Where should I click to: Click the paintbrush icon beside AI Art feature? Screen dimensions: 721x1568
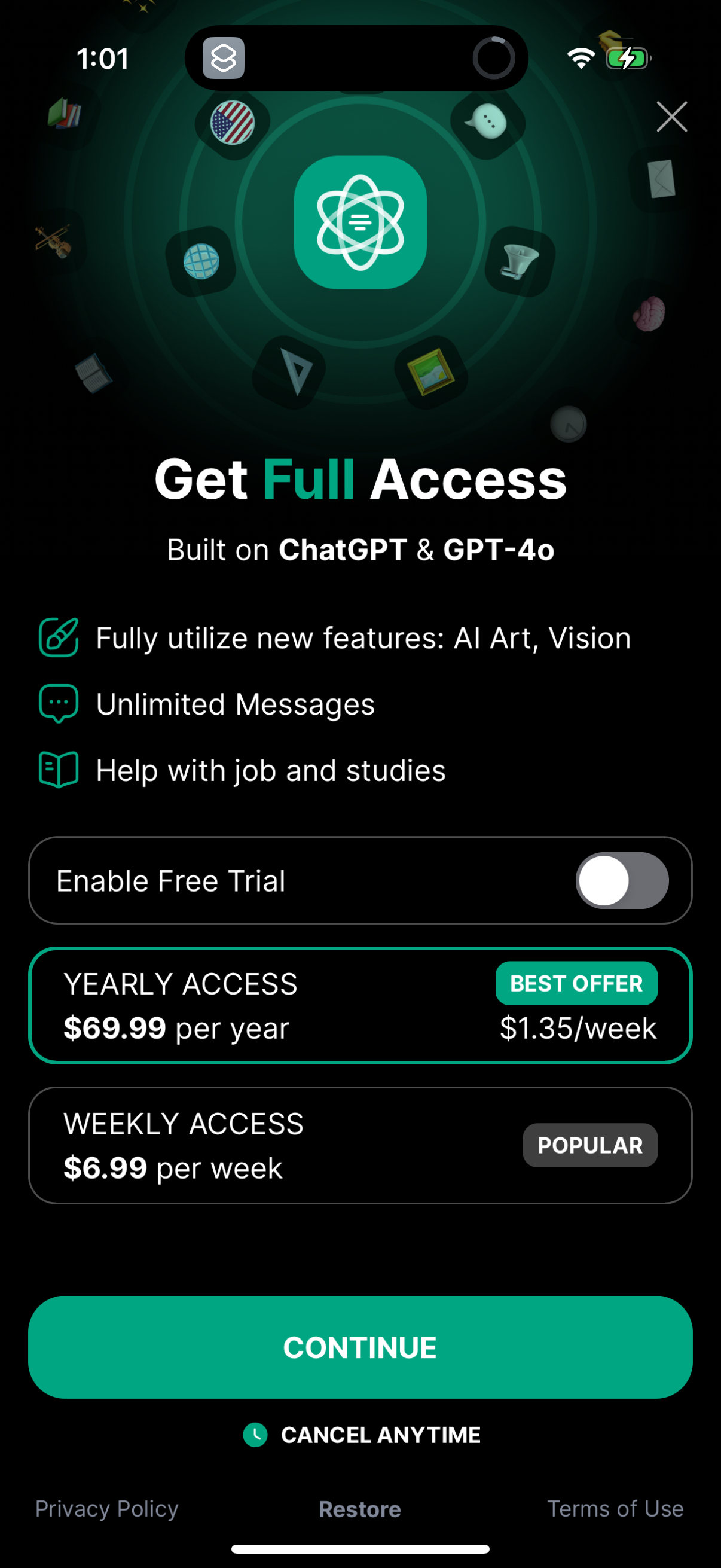[59, 638]
